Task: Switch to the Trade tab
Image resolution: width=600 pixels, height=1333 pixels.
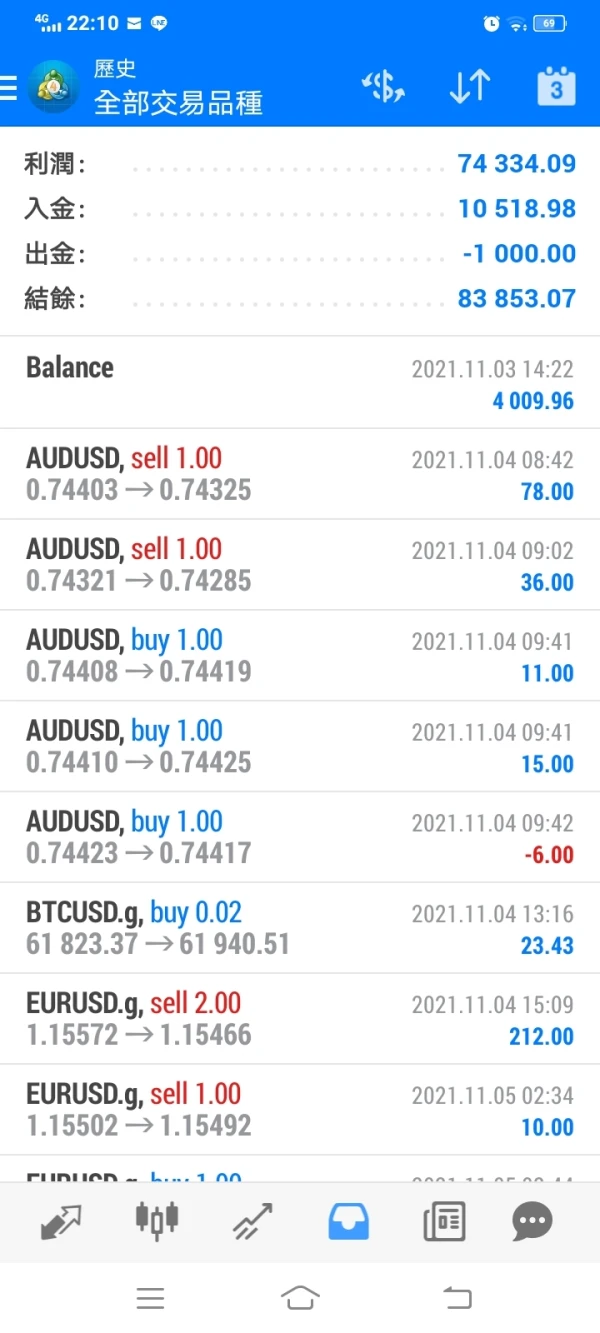Action: (x=253, y=1221)
